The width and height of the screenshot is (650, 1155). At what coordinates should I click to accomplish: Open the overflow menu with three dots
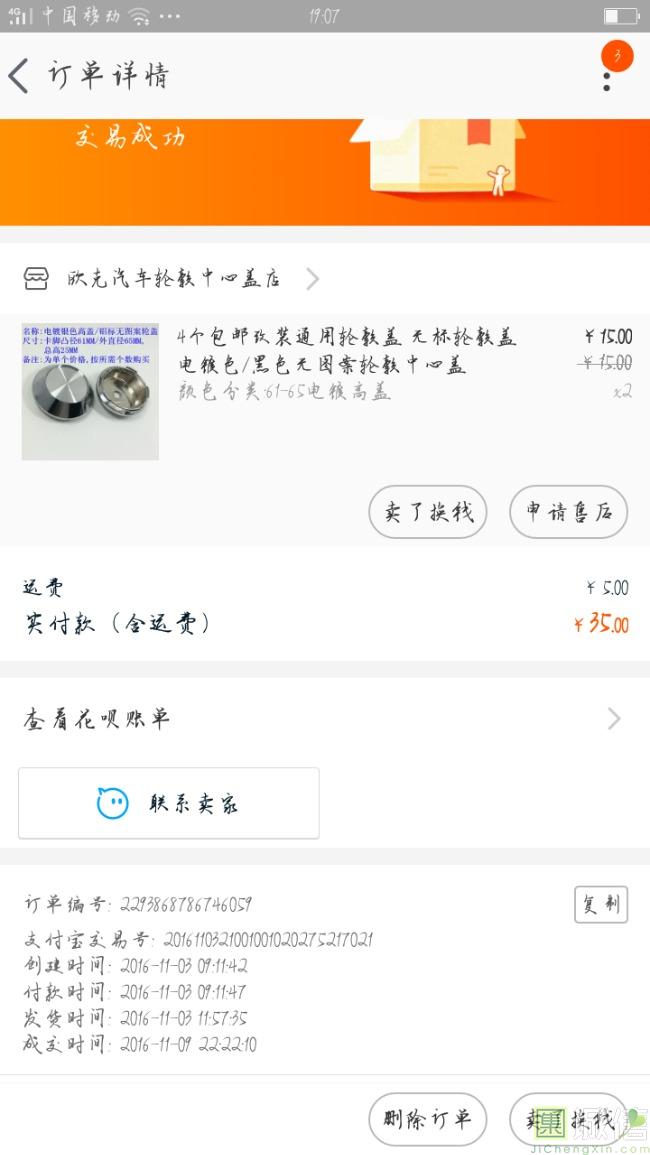click(607, 77)
